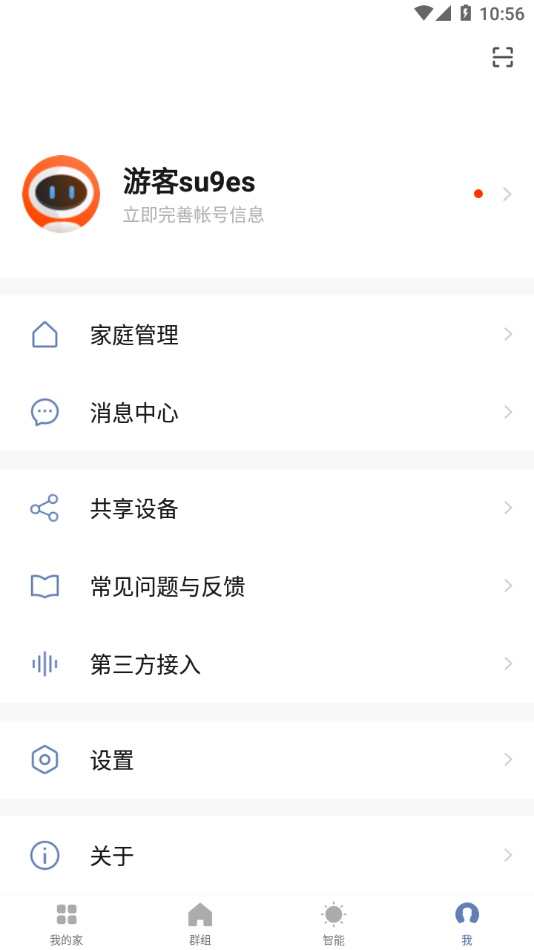Open 第三方接入 (third-party access)
534x950 pixels.
[x=267, y=664]
